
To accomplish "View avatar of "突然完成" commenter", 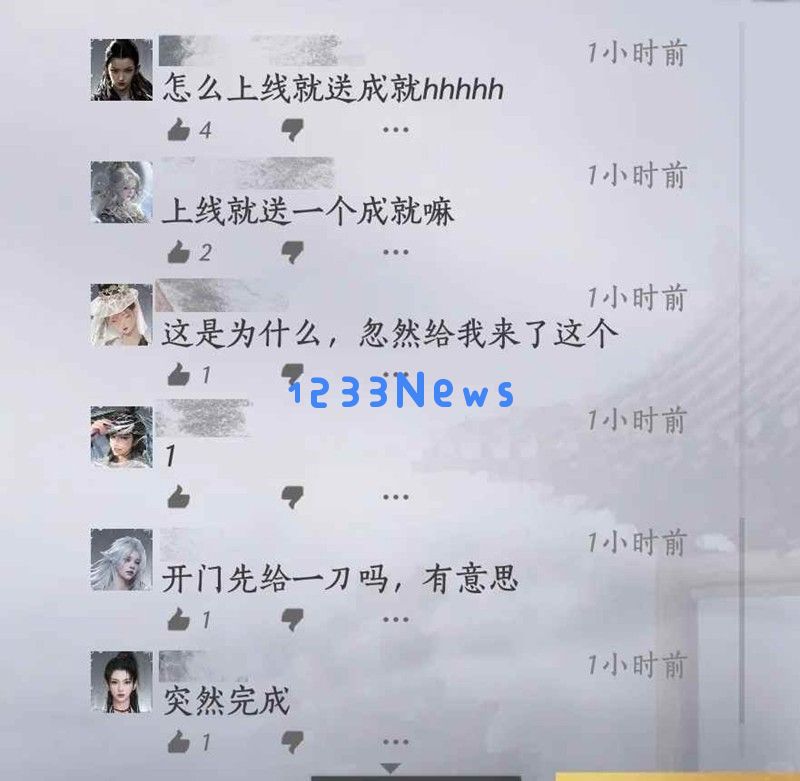I will [121, 682].
